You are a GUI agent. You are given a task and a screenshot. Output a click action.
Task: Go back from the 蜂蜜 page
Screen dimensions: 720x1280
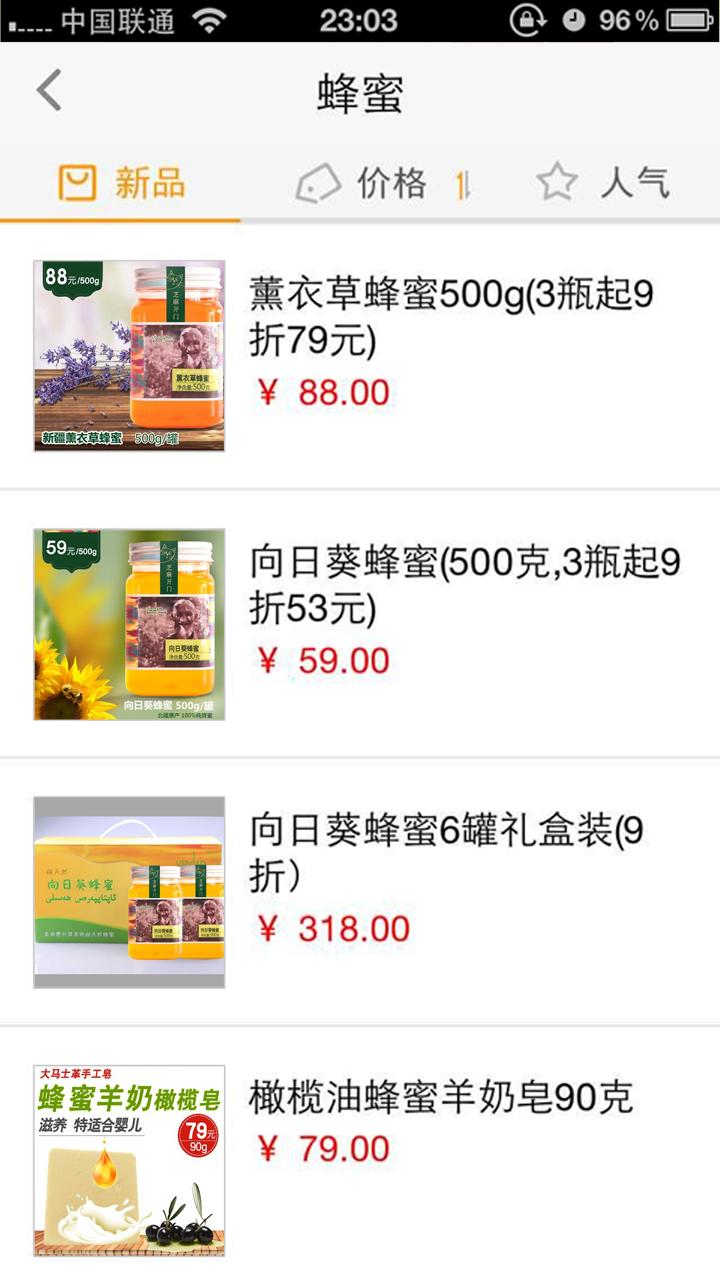48,92
